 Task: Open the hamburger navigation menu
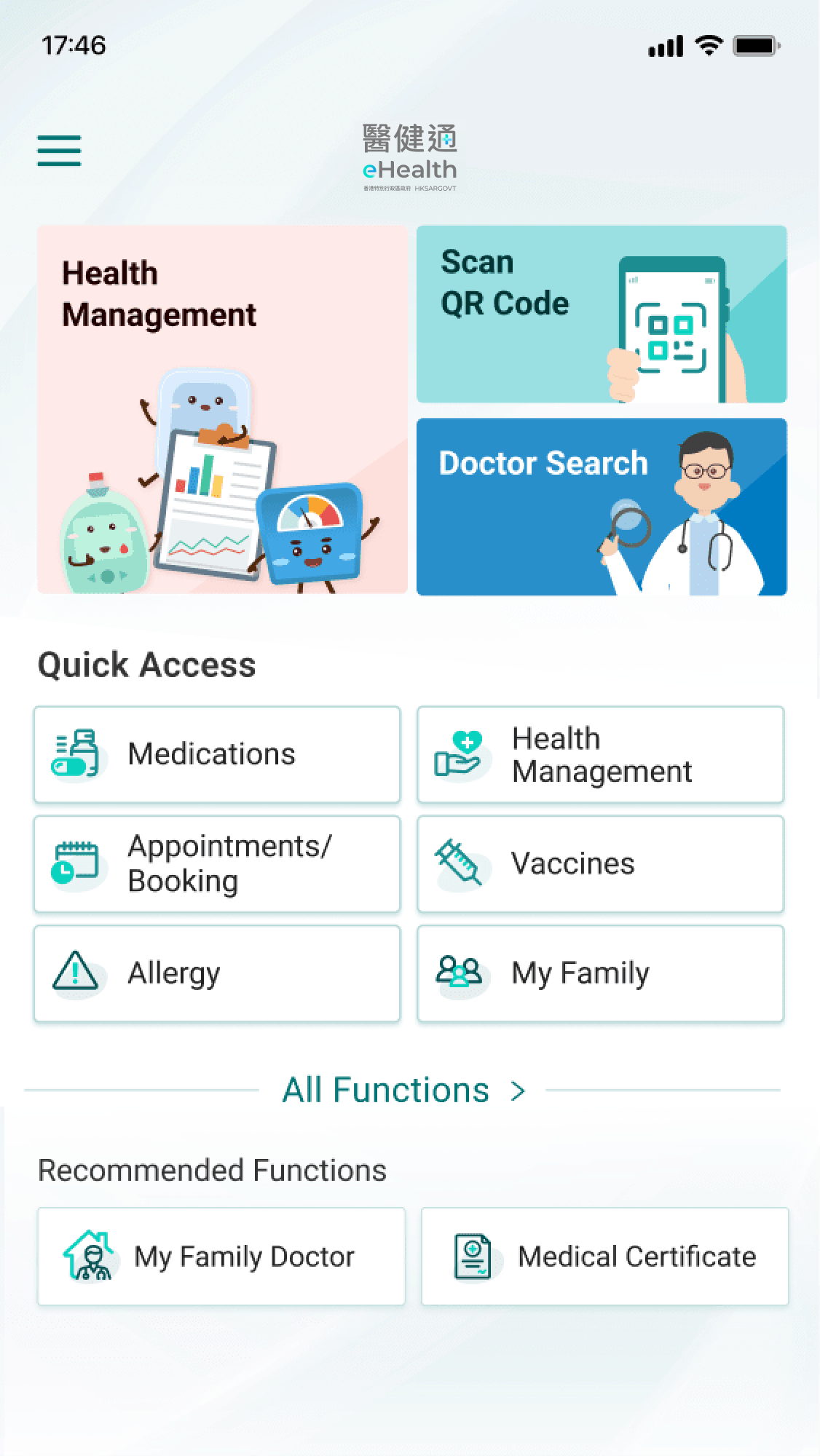[x=58, y=151]
